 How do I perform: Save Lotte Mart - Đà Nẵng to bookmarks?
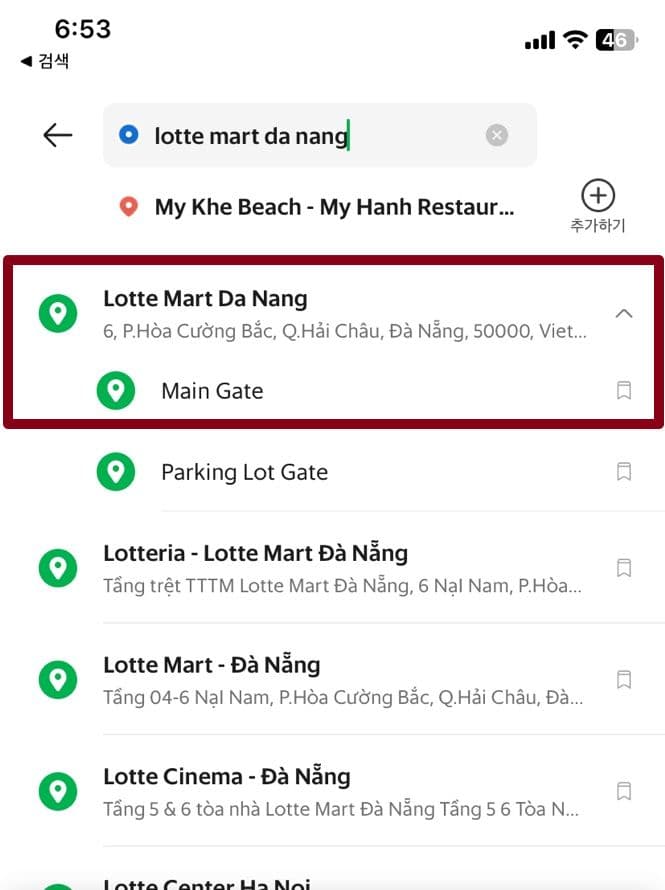[x=623, y=680]
